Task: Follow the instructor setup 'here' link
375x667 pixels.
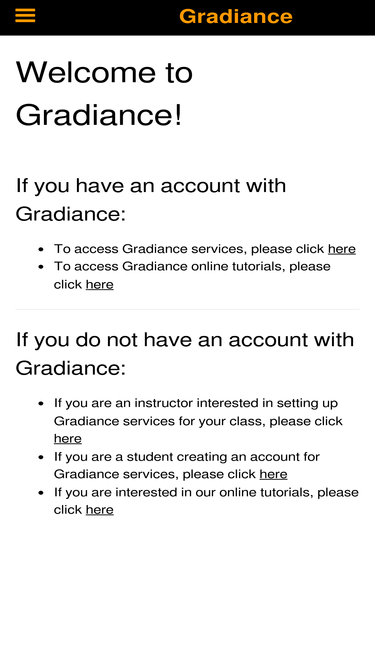Action: (x=68, y=439)
